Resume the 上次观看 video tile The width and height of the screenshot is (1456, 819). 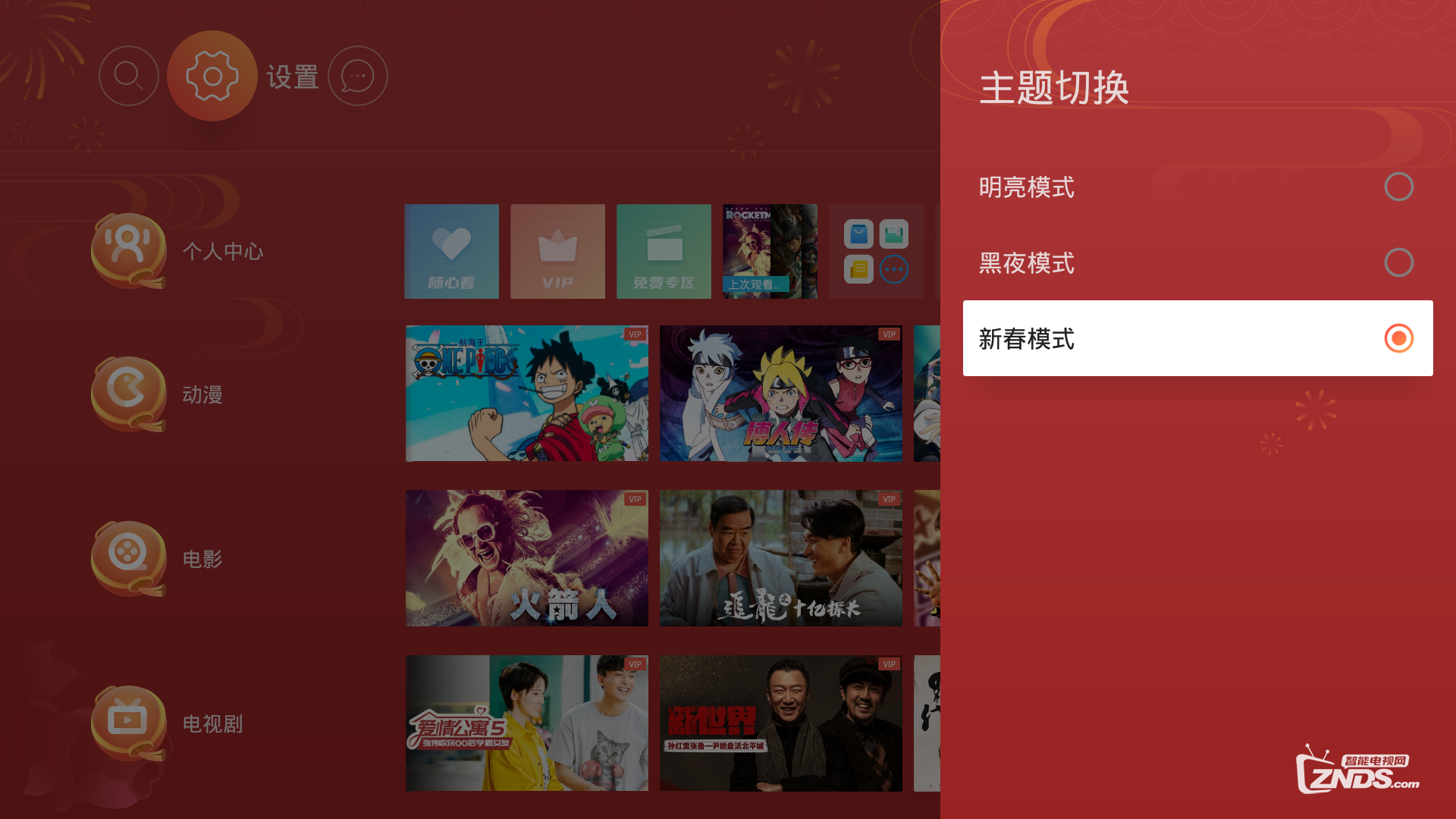[x=770, y=251]
